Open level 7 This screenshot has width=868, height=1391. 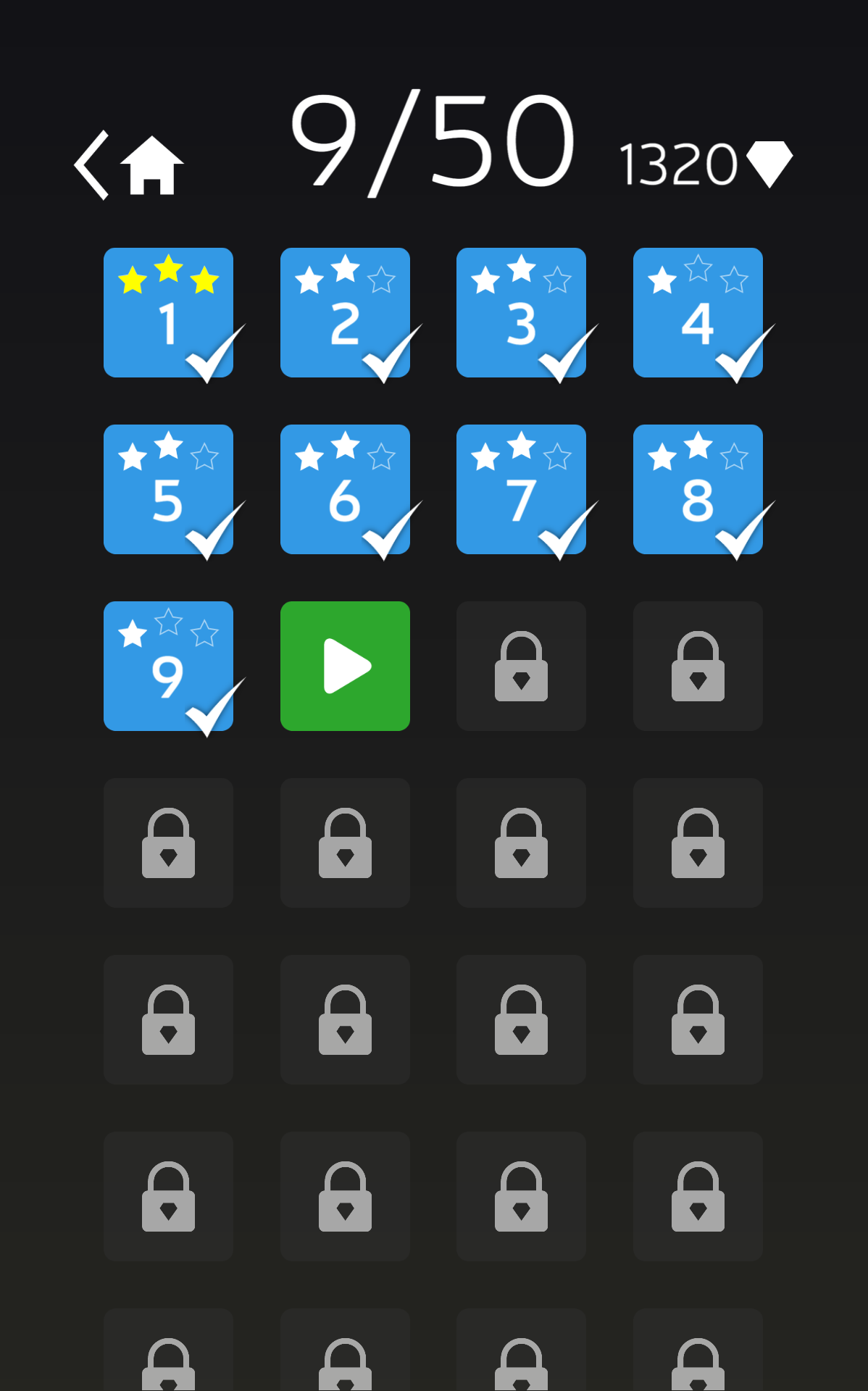click(x=521, y=489)
